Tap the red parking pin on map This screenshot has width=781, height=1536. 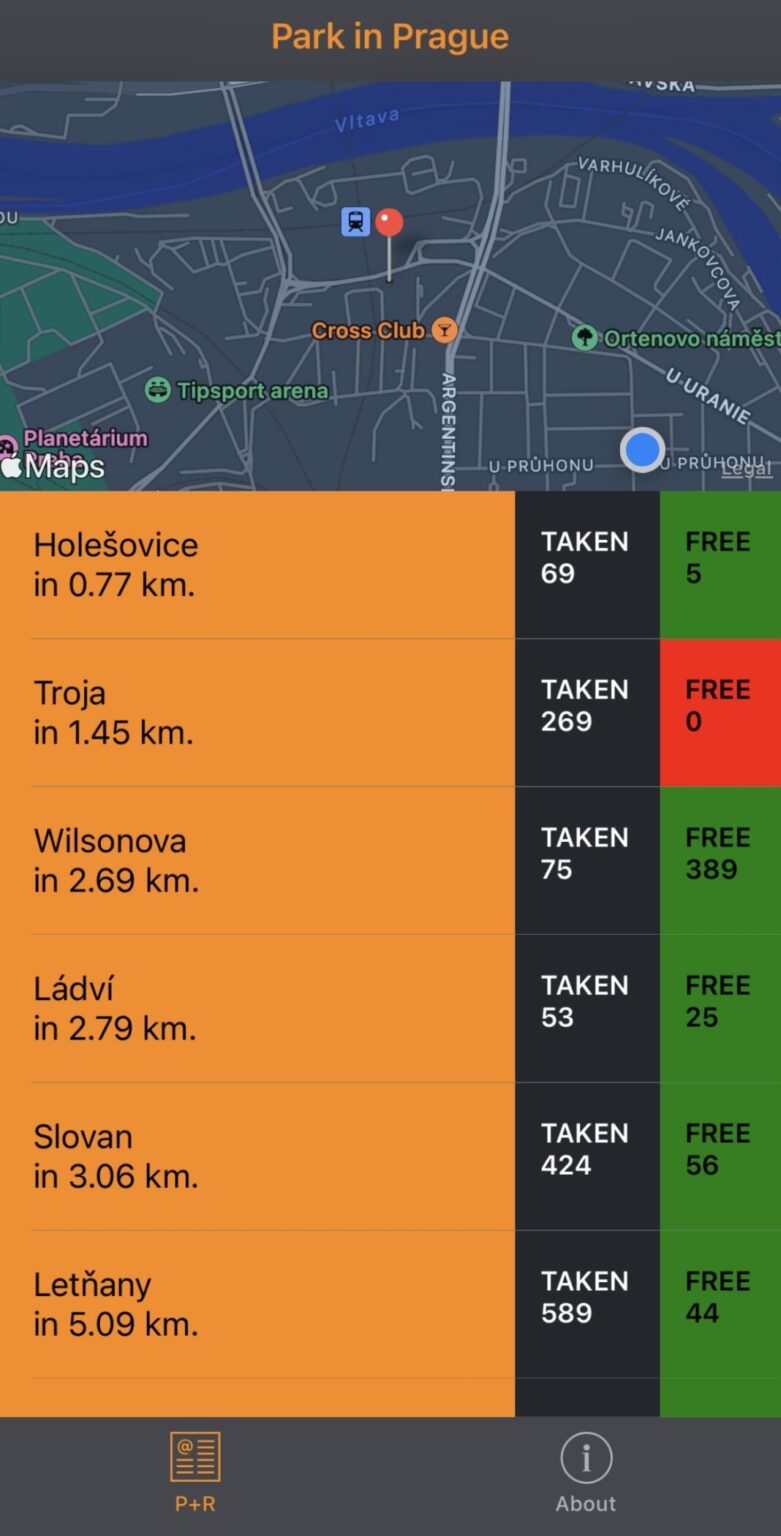tap(389, 224)
